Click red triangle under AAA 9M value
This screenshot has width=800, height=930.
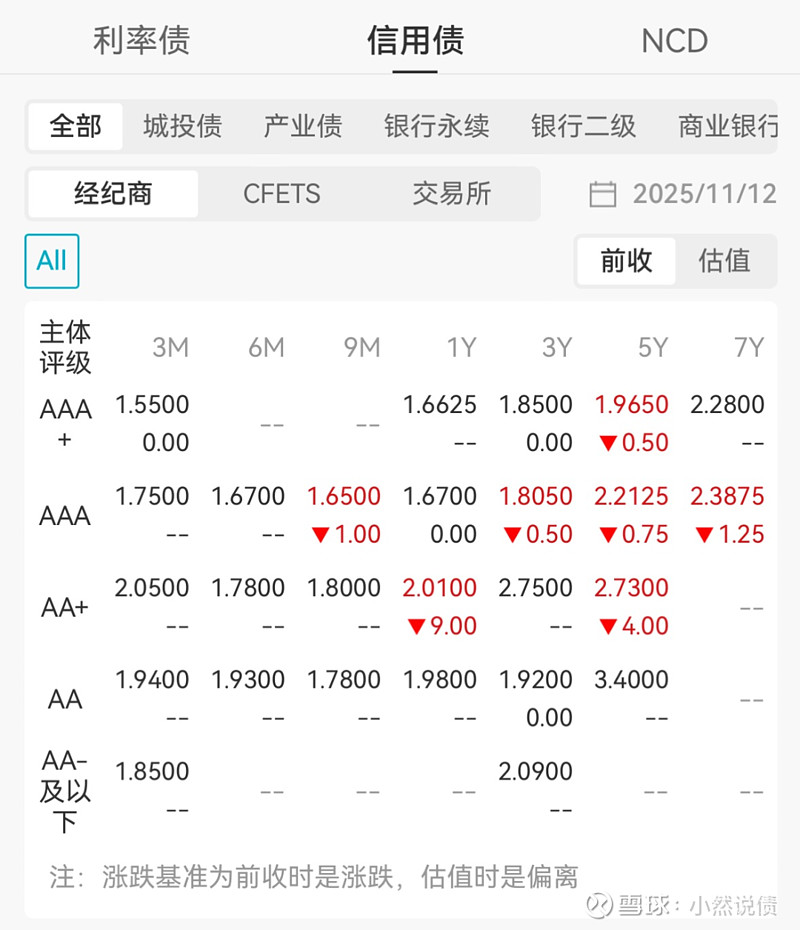[x=322, y=534]
